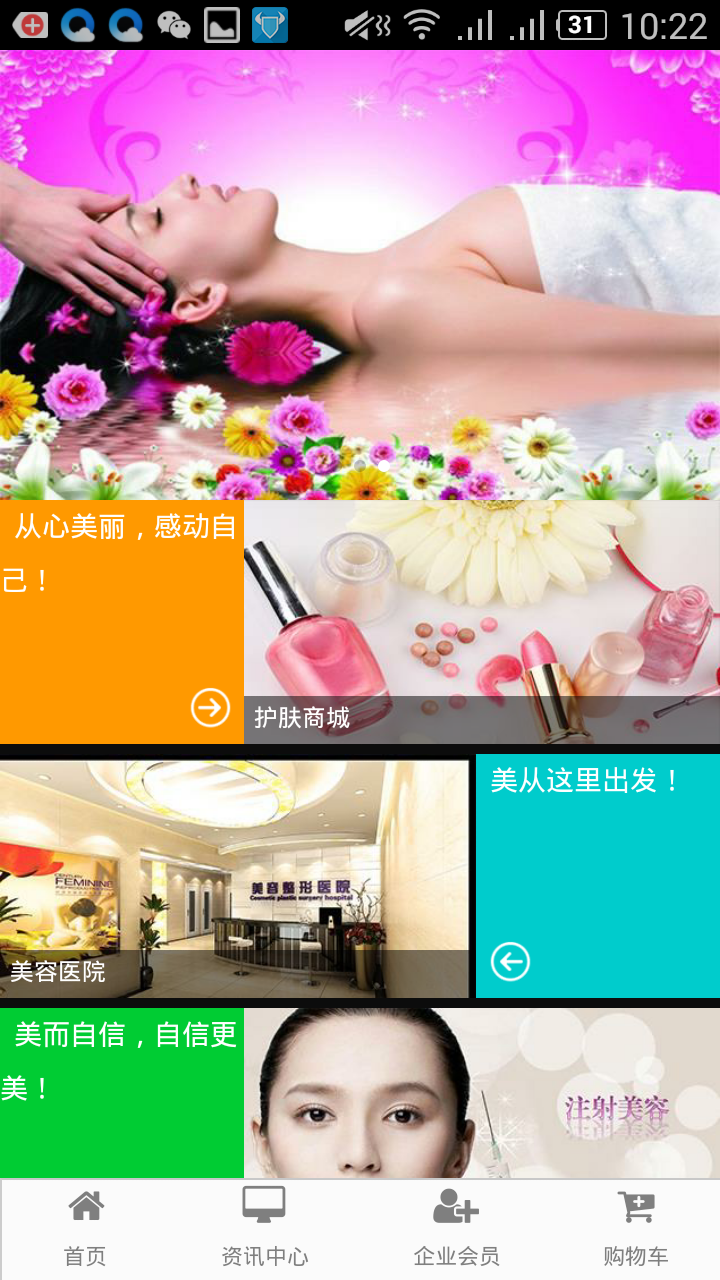View the 购物车 shopping cart
The height and width of the screenshot is (1280, 720).
point(635,1229)
